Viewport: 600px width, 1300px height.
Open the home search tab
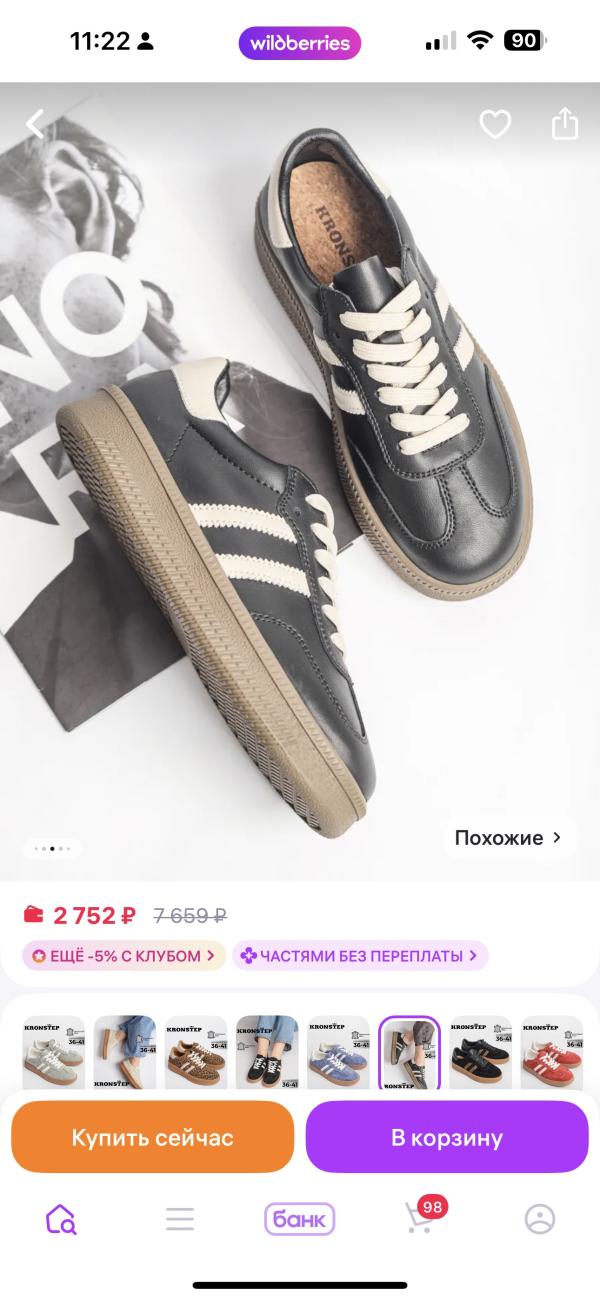pyautogui.click(x=60, y=1219)
